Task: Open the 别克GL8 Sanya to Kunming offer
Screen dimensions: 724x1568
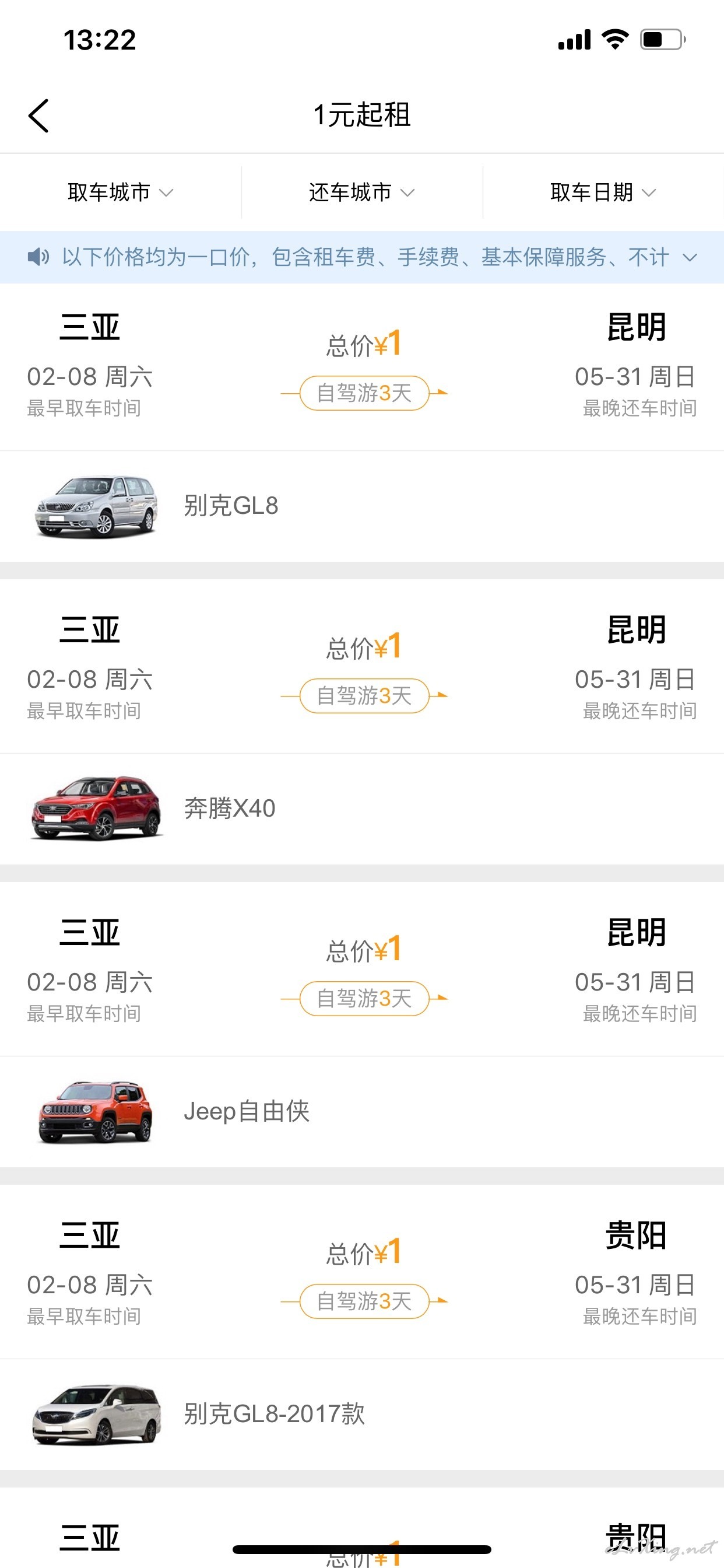Action: [x=362, y=423]
